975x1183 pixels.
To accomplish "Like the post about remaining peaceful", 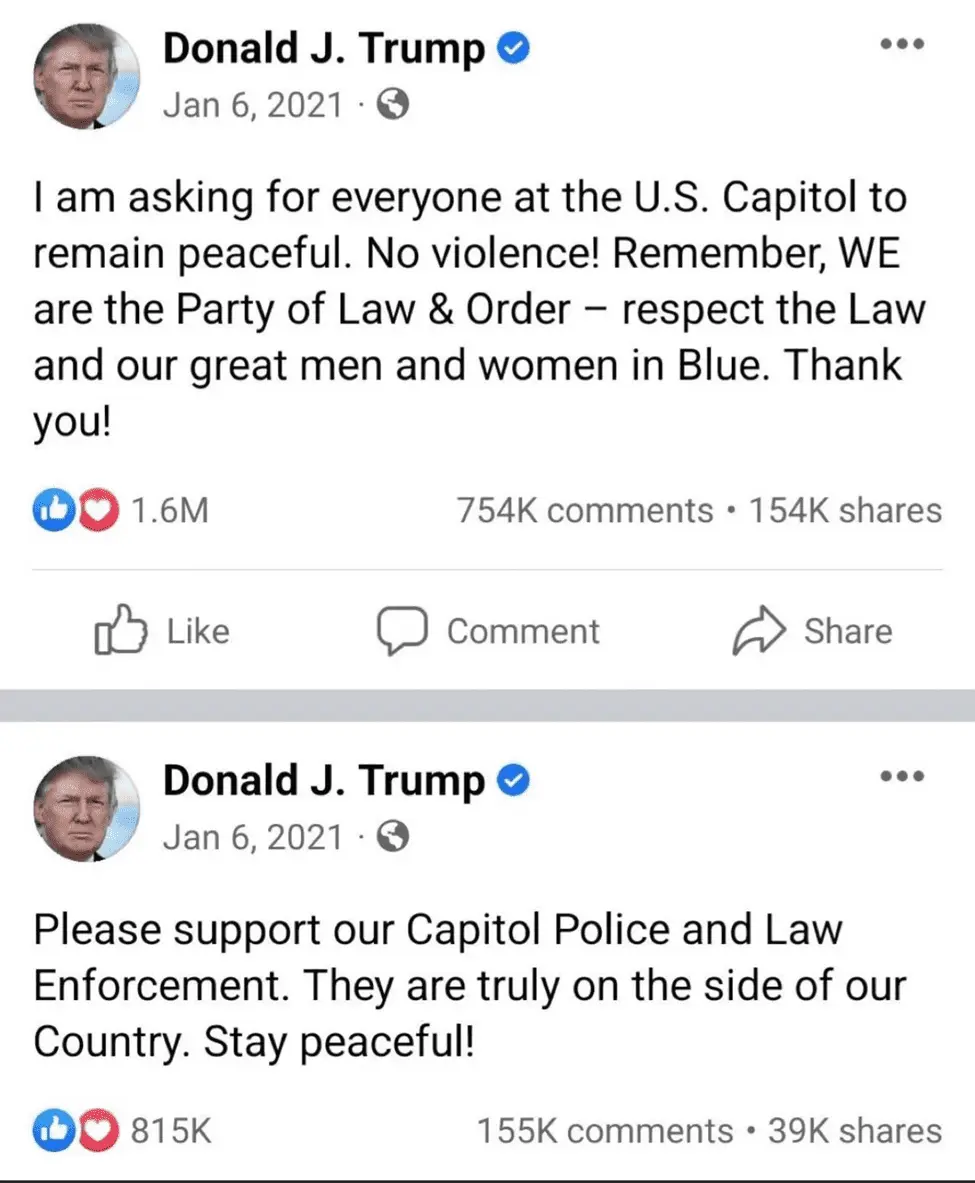I will (163, 631).
